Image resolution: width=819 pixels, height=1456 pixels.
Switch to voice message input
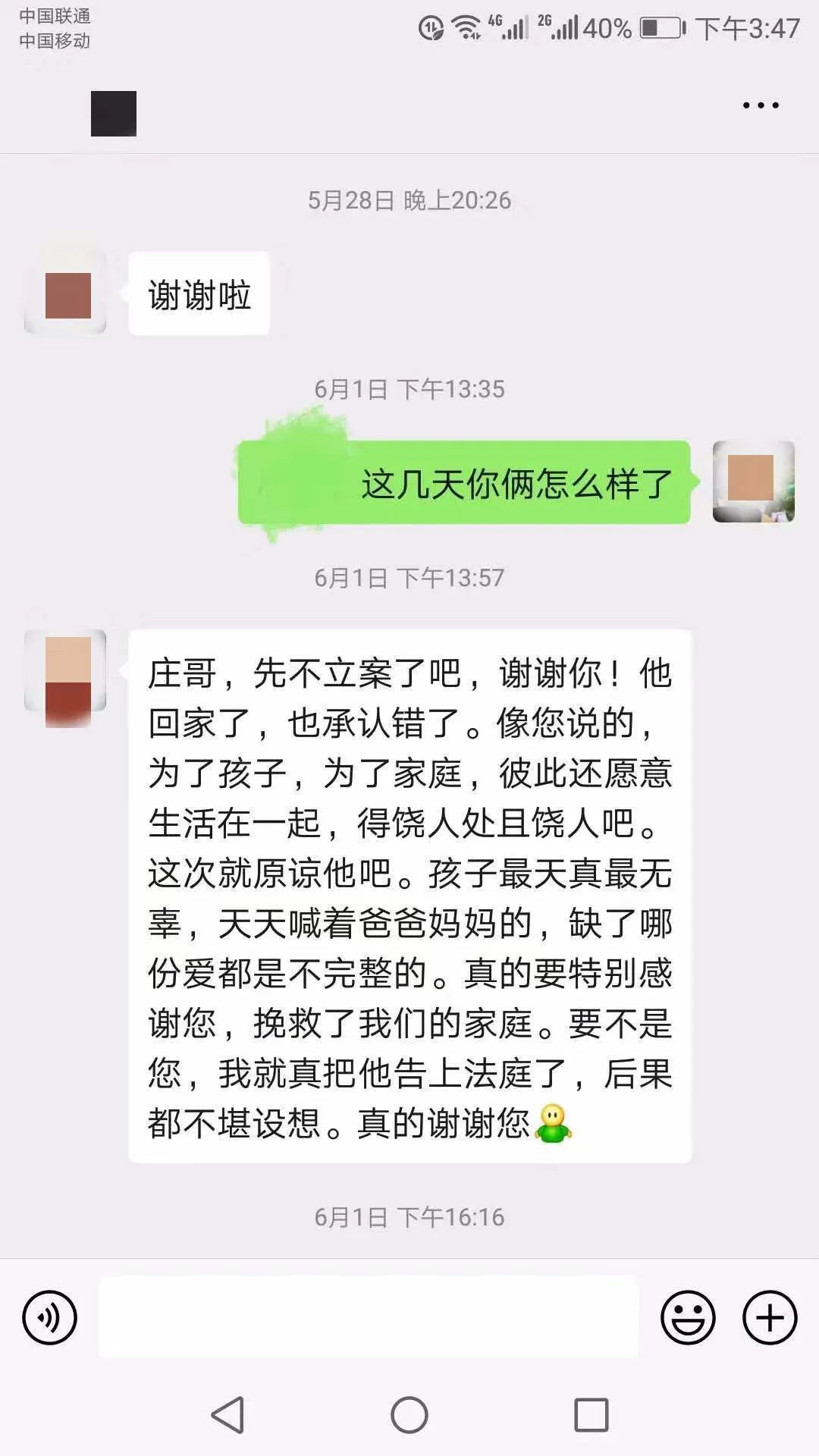point(50,1318)
